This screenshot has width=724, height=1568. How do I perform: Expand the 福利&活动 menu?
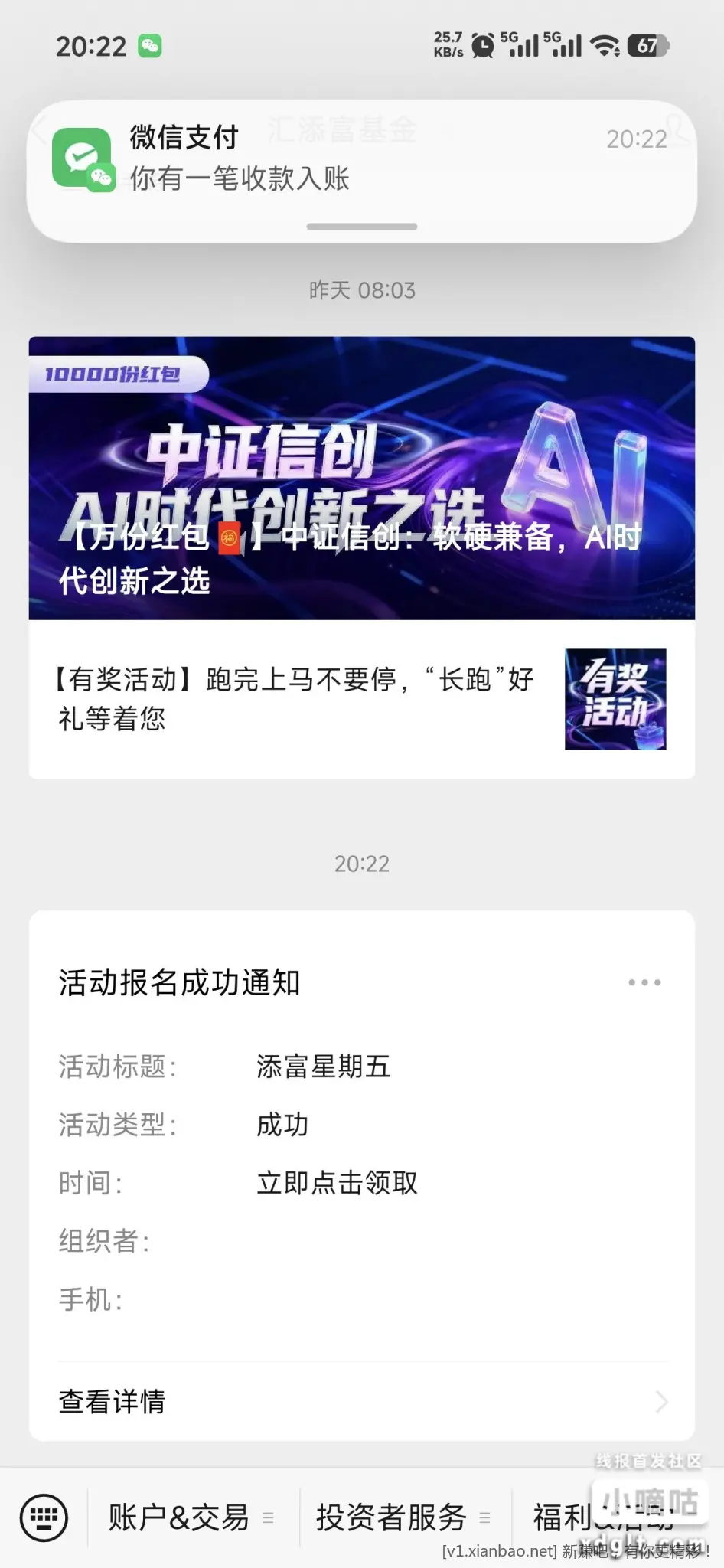tap(605, 1517)
